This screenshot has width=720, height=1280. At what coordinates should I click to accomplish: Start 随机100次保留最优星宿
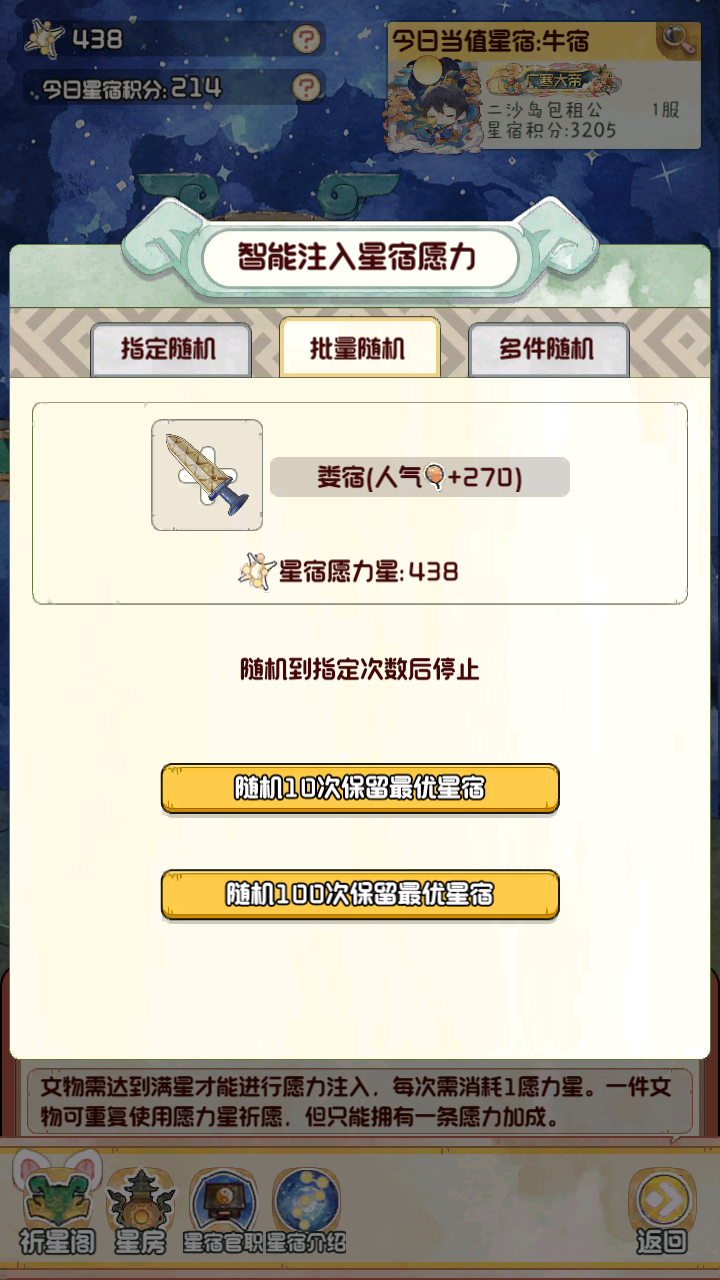360,894
